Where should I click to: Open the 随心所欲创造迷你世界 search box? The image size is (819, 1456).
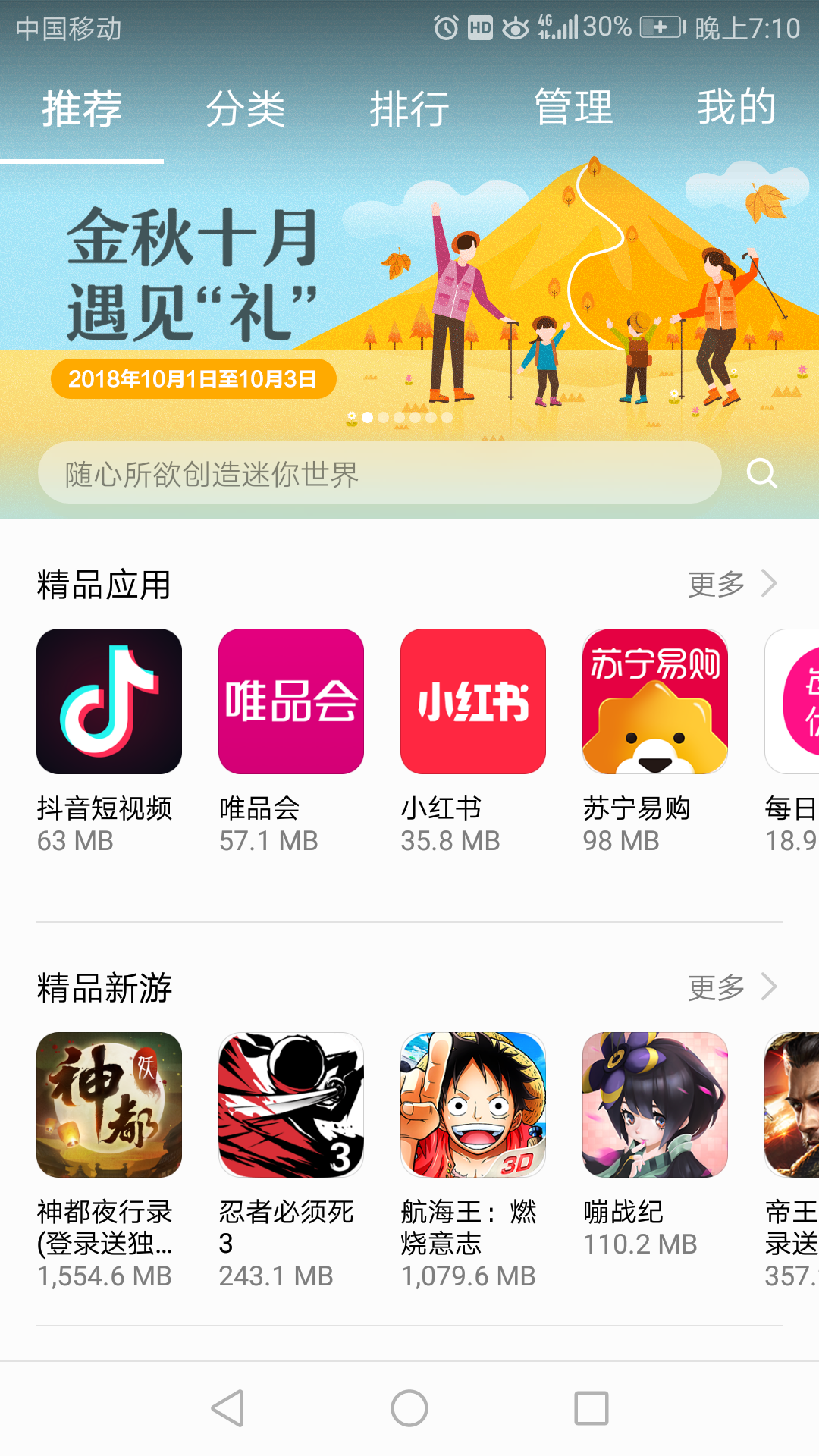coord(379,473)
